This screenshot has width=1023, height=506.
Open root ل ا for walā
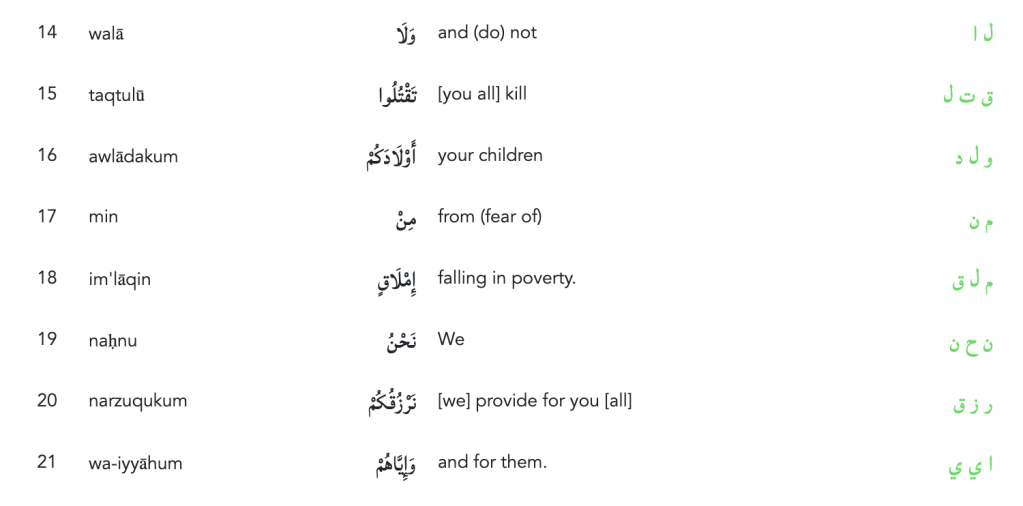pos(982,34)
